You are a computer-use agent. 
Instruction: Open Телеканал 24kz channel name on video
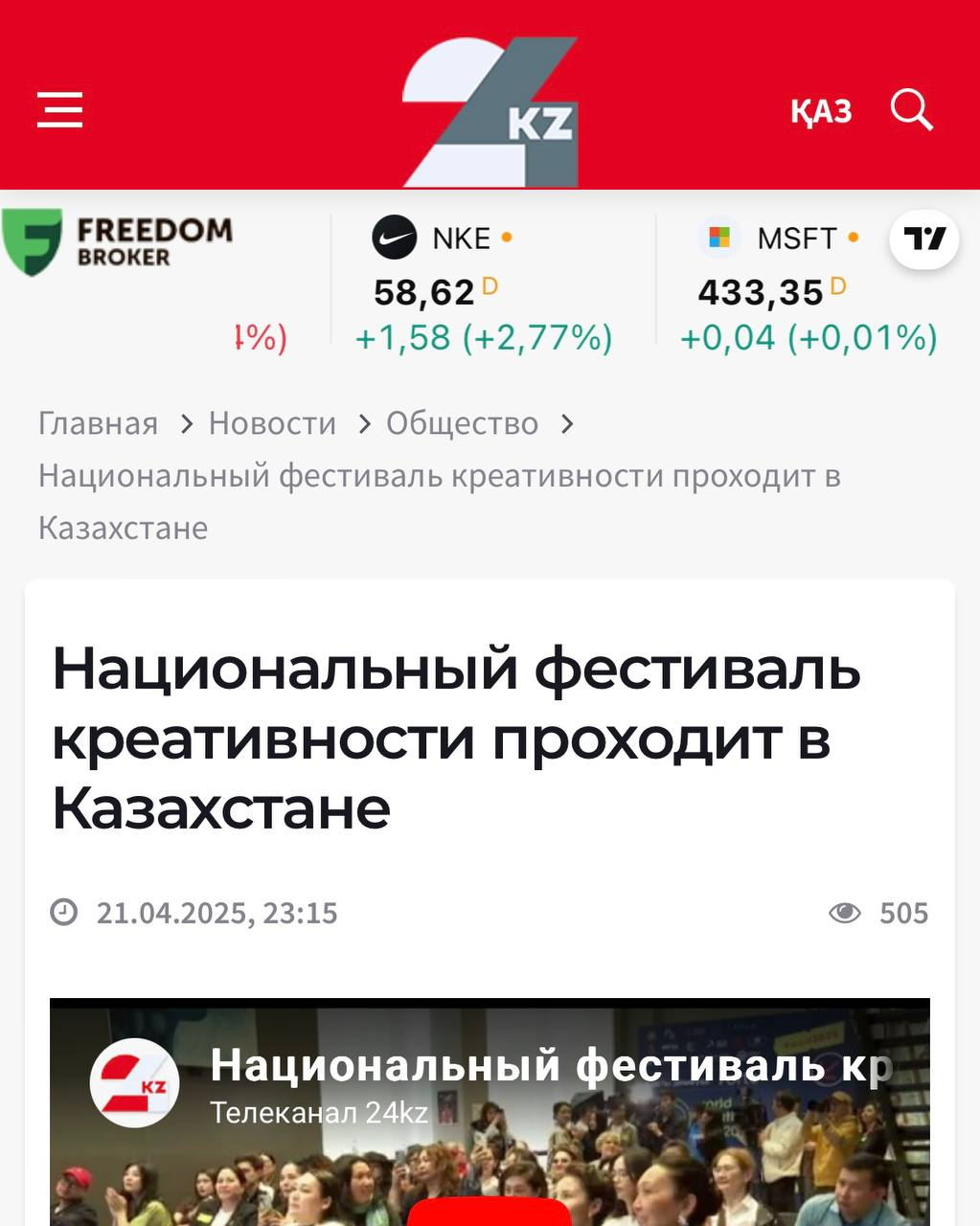point(318,1114)
